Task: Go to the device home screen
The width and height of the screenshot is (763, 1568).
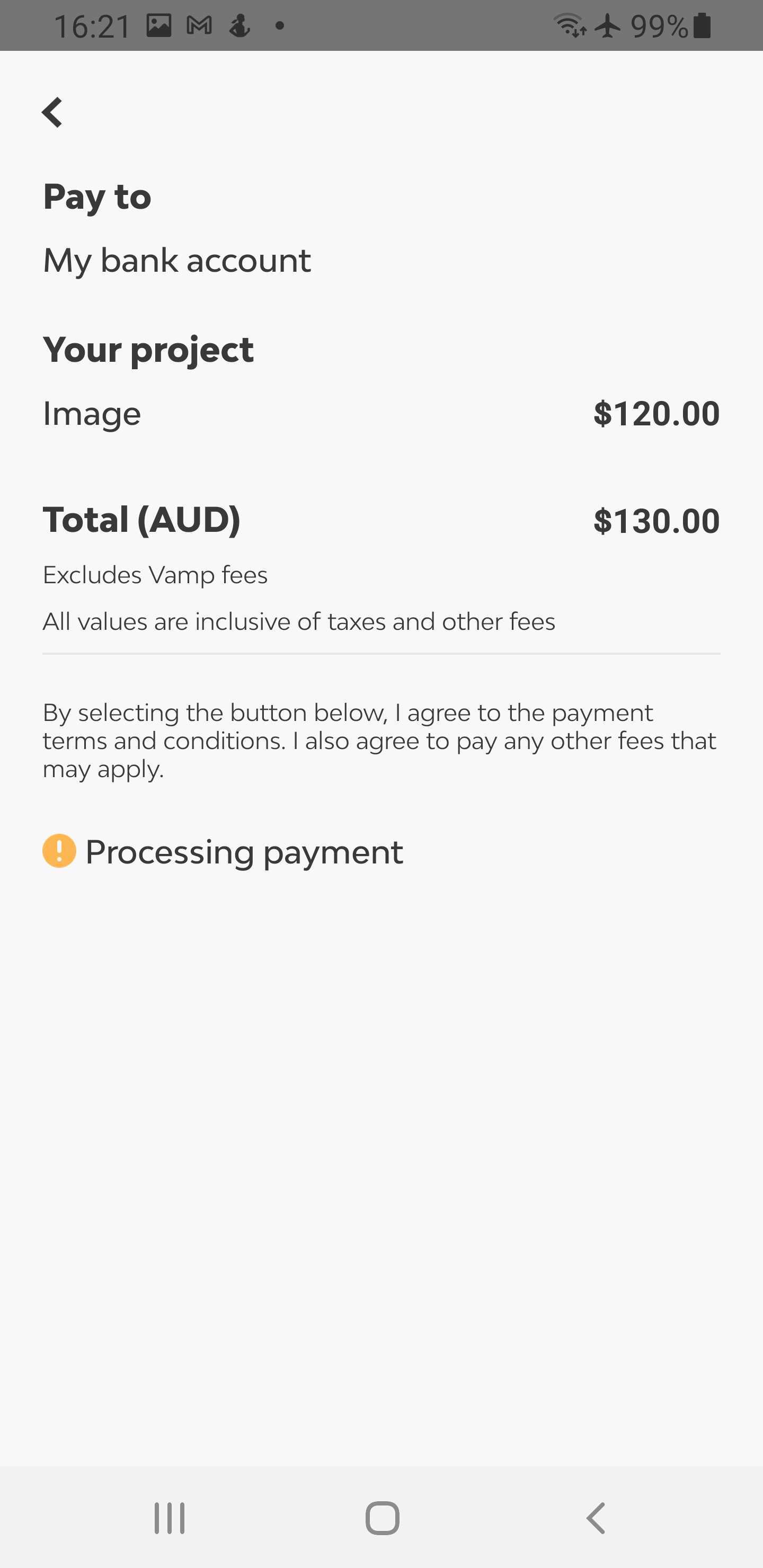Action: (x=382, y=1518)
